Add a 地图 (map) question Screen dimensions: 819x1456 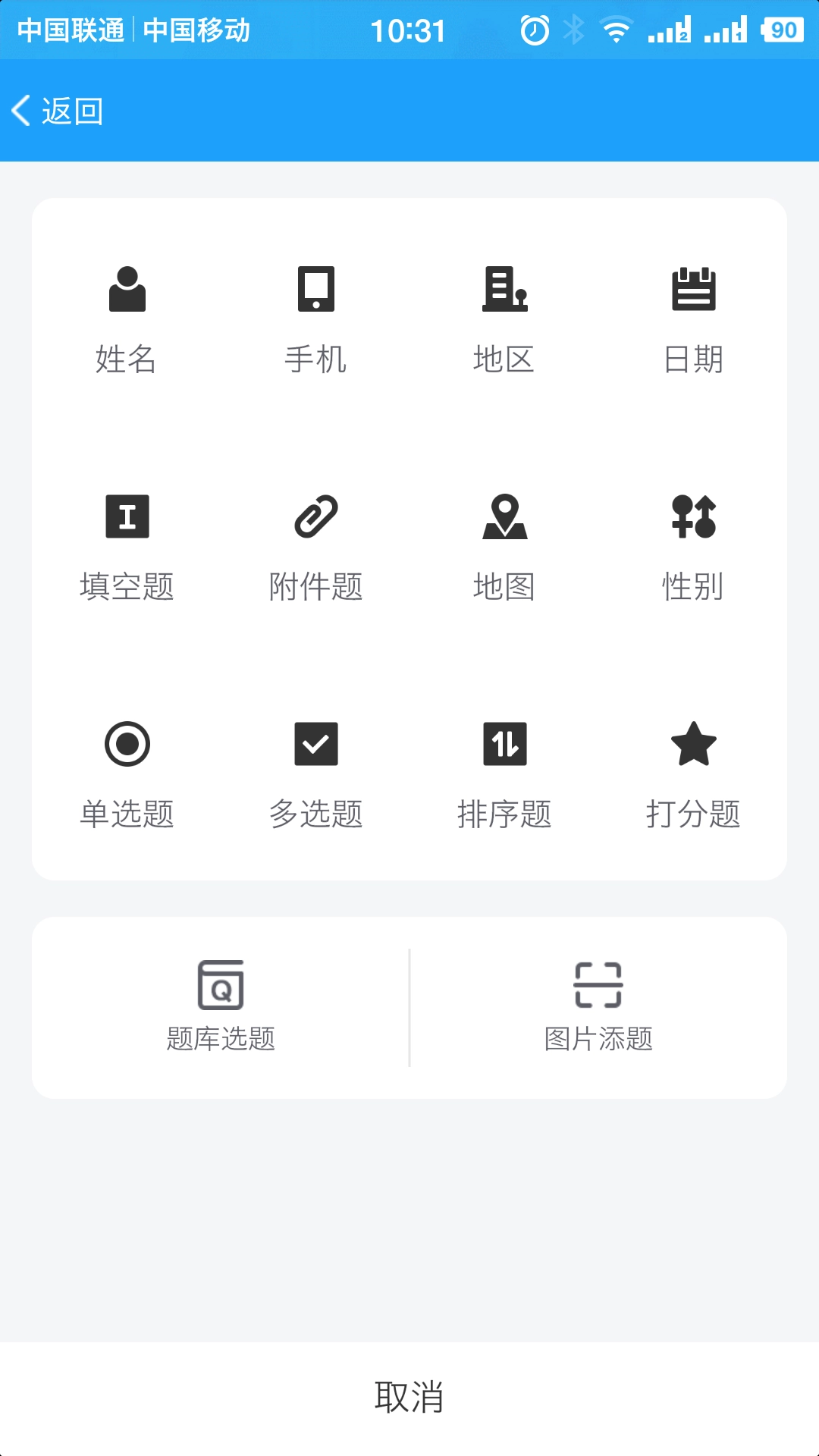(x=505, y=518)
